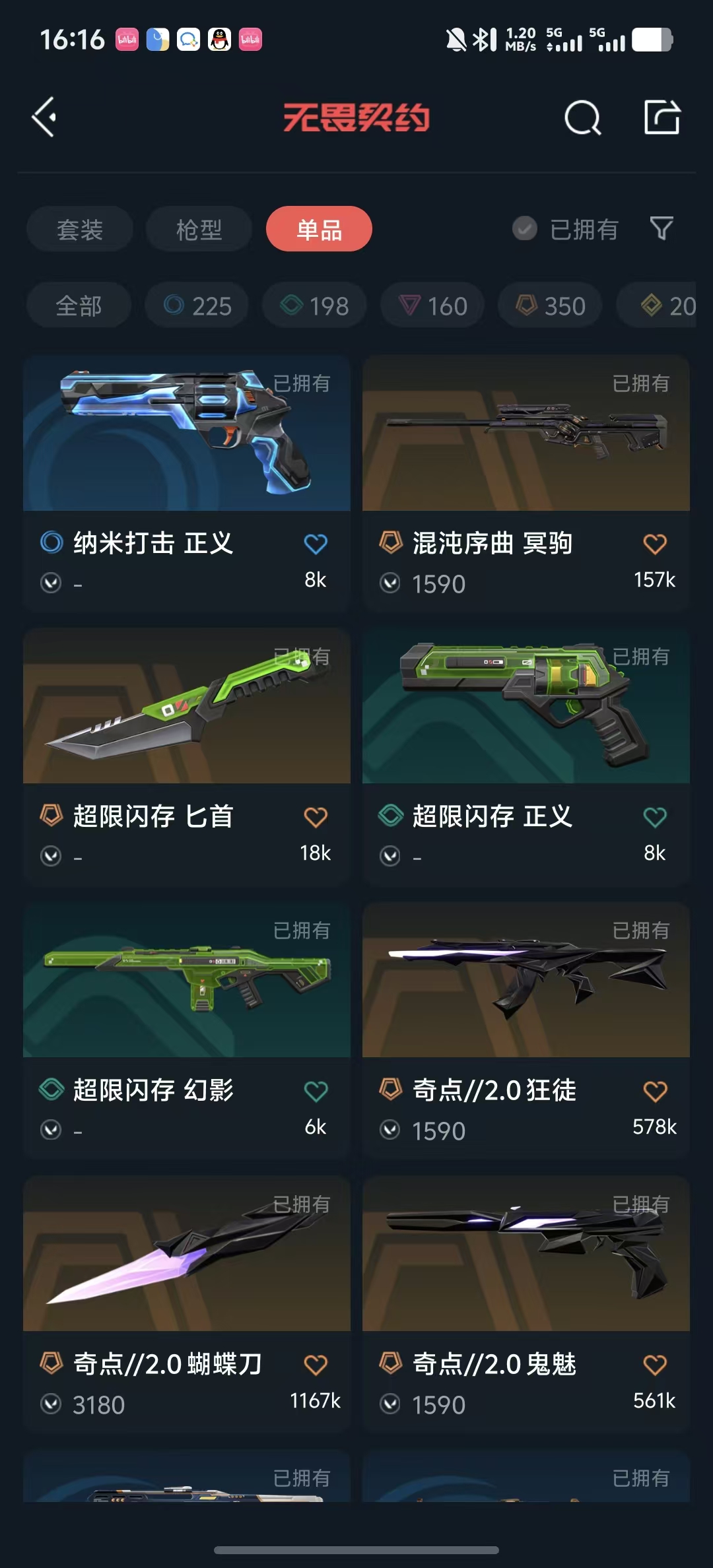This screenshot has width=713, height=1568.
Task: Switch to the 枪型 tab
Action: coord(199,229)
